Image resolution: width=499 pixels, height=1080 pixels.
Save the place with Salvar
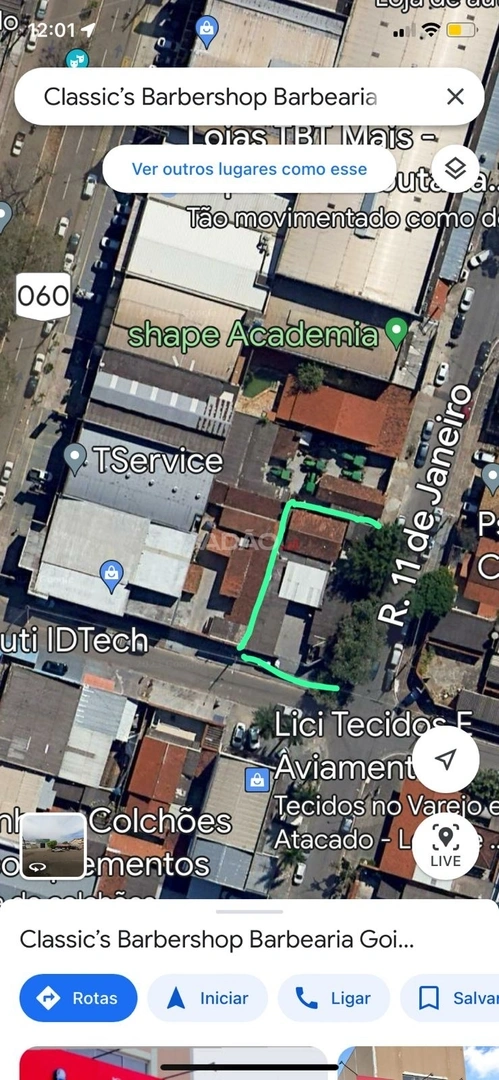[449, 998]
